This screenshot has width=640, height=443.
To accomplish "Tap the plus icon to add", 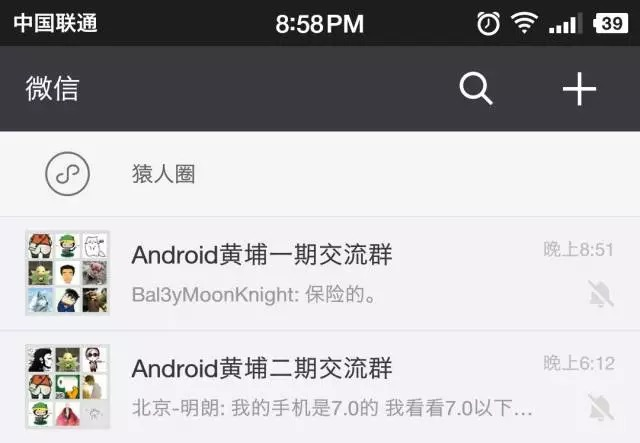I will [579, 89].
